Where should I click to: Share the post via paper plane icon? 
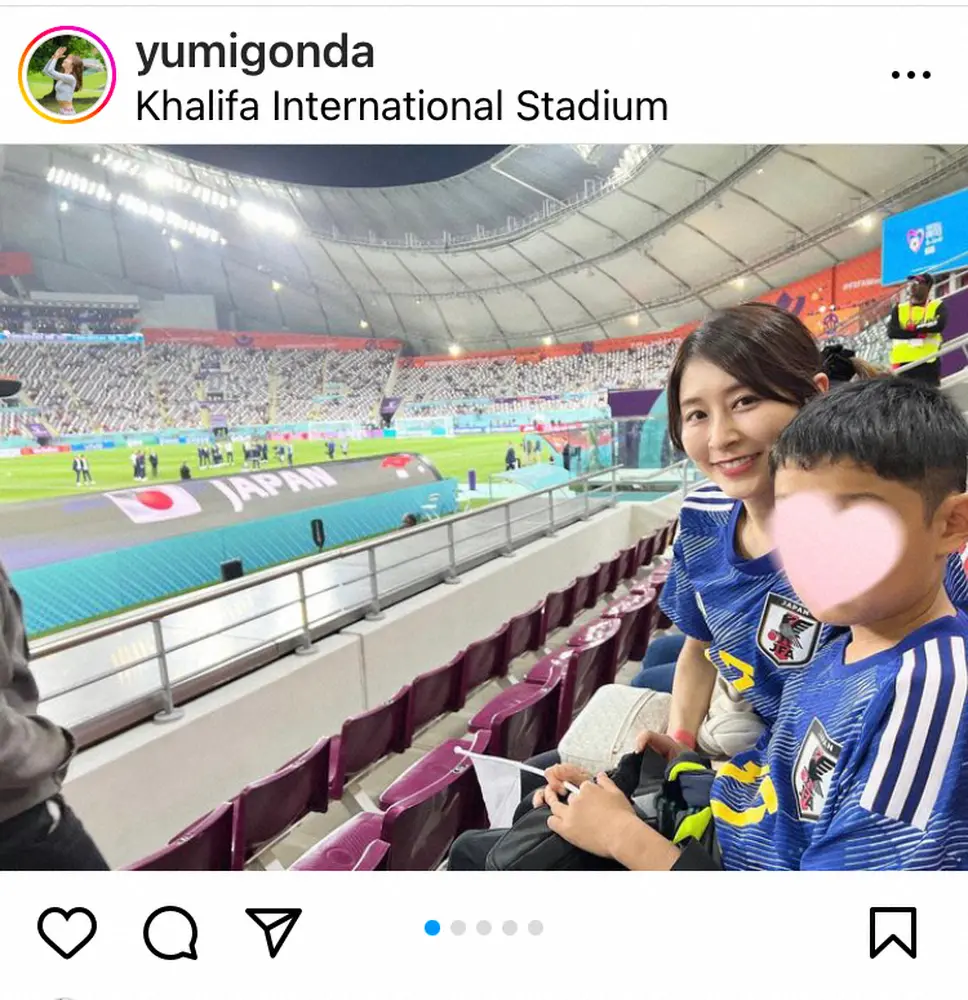273,932
